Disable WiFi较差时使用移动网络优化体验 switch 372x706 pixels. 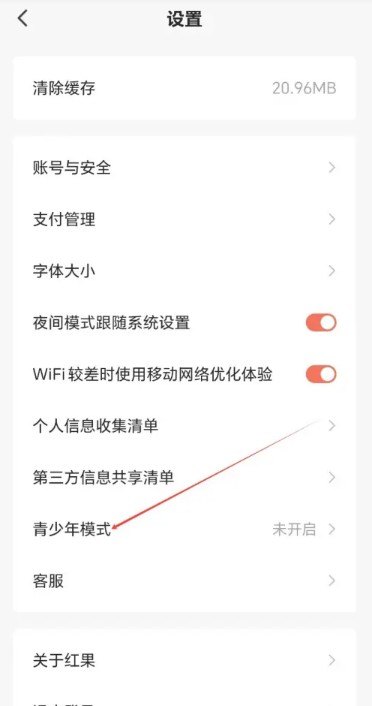pos(321,374)
